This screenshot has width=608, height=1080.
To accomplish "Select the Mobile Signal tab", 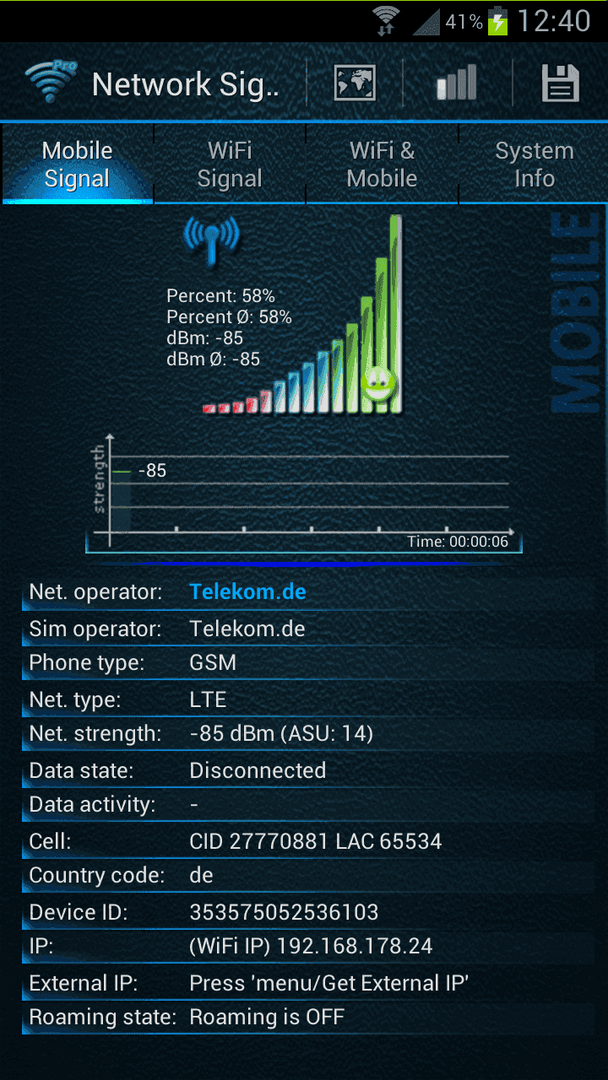I will pos(77,165).
